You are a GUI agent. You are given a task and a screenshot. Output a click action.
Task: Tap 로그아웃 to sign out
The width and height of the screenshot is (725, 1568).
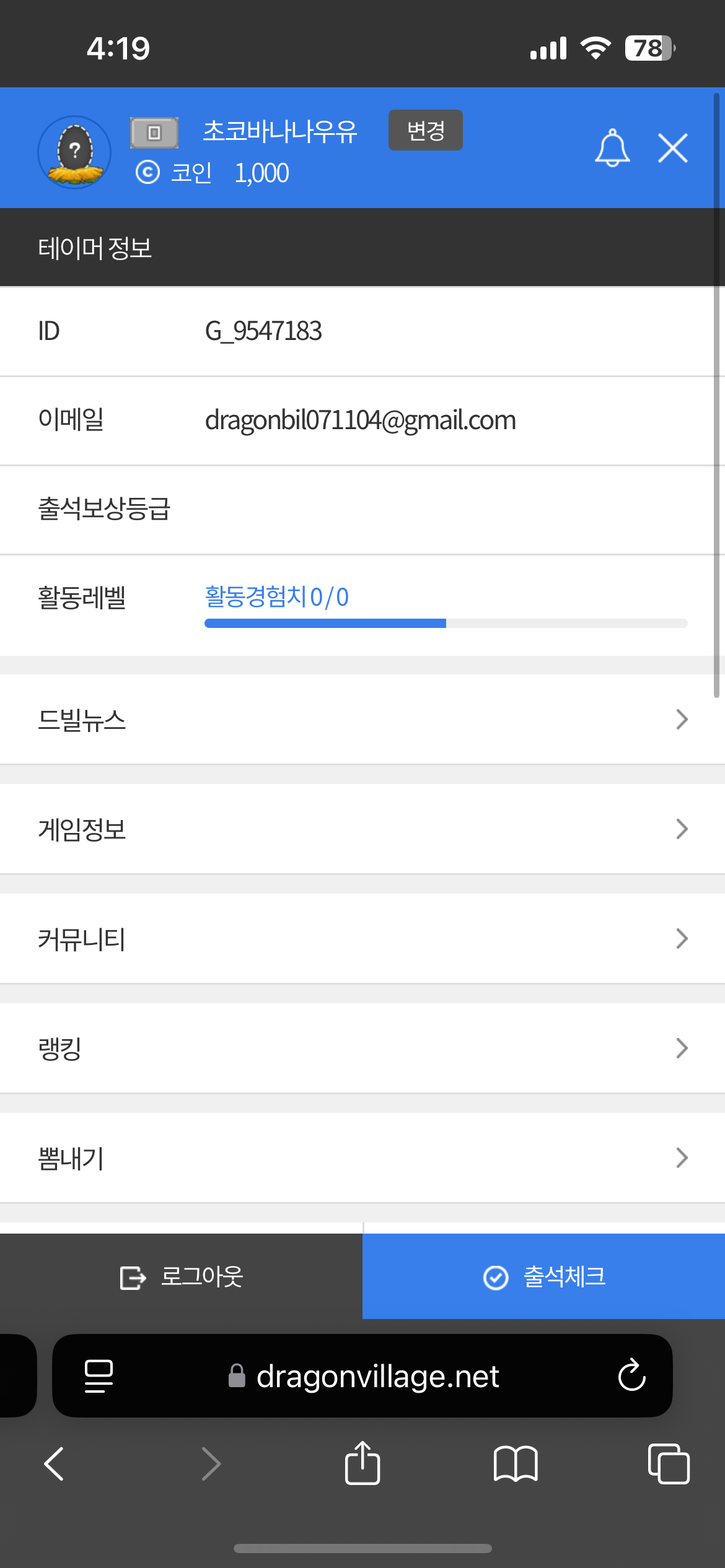(181, 1276)
